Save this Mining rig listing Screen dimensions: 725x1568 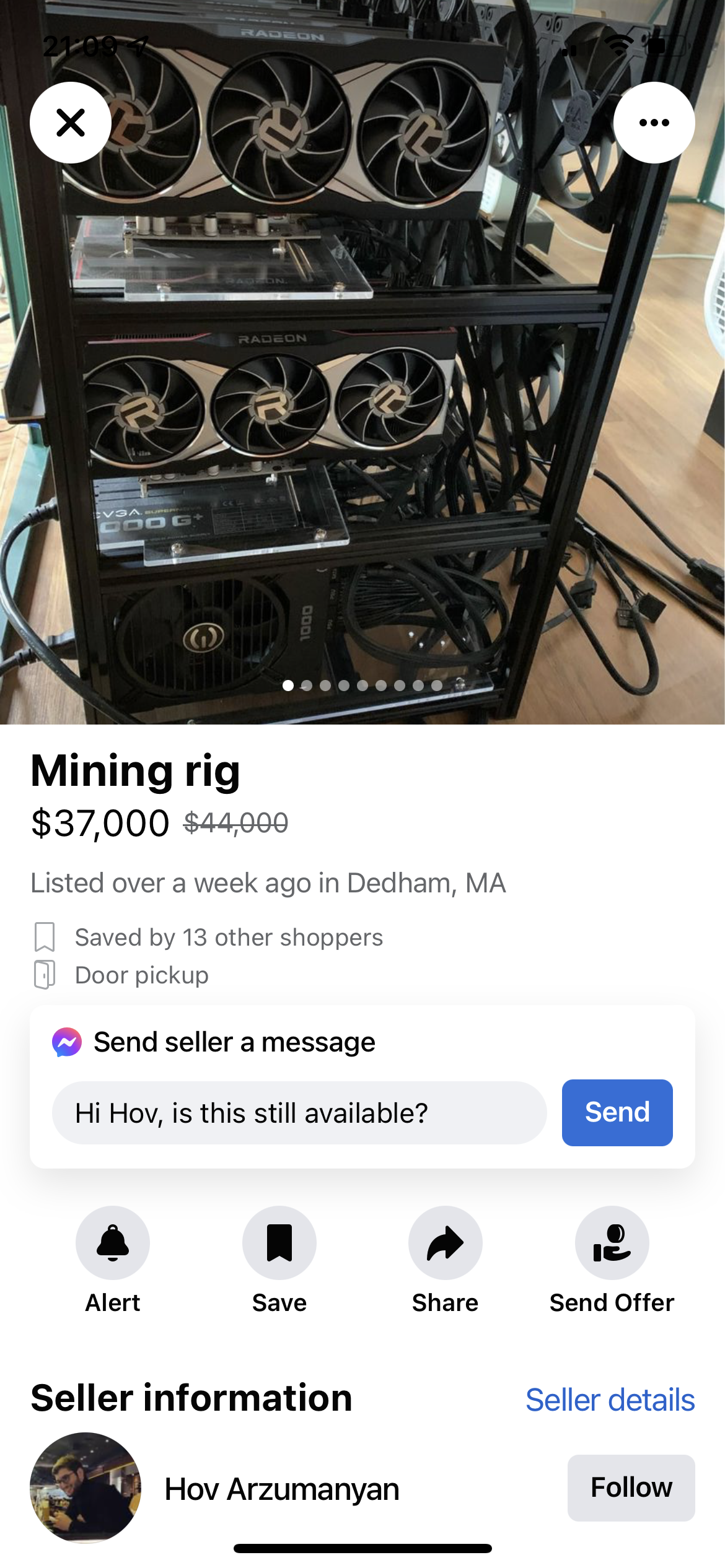click(279, 1243)
